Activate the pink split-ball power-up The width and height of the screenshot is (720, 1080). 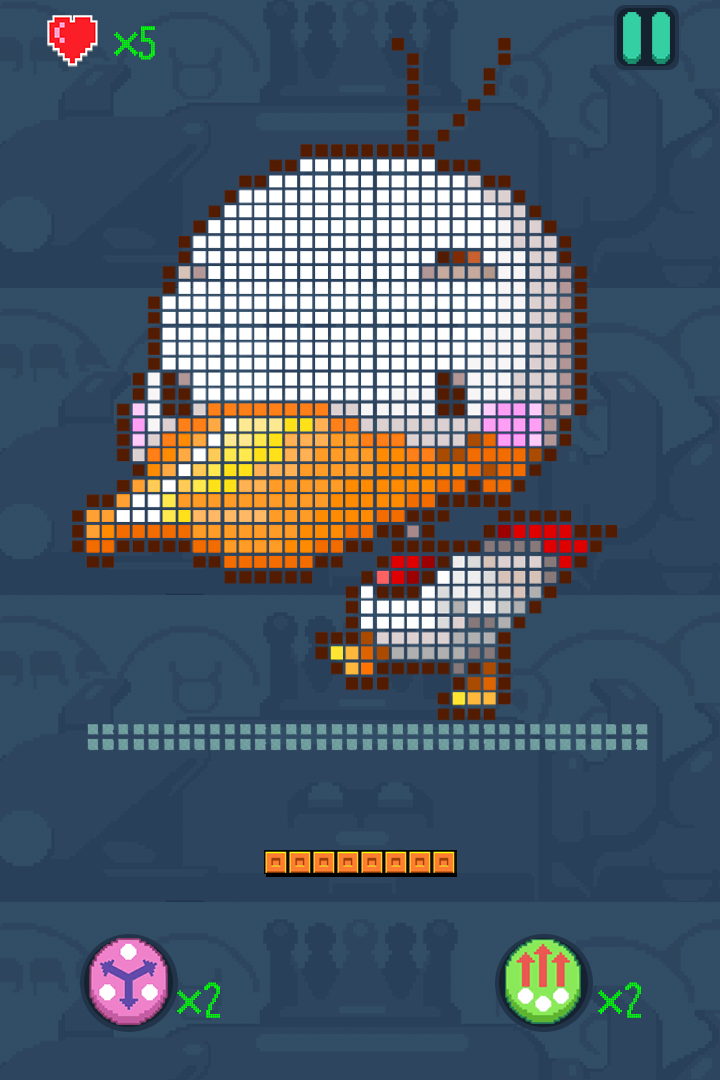[127, 982]
